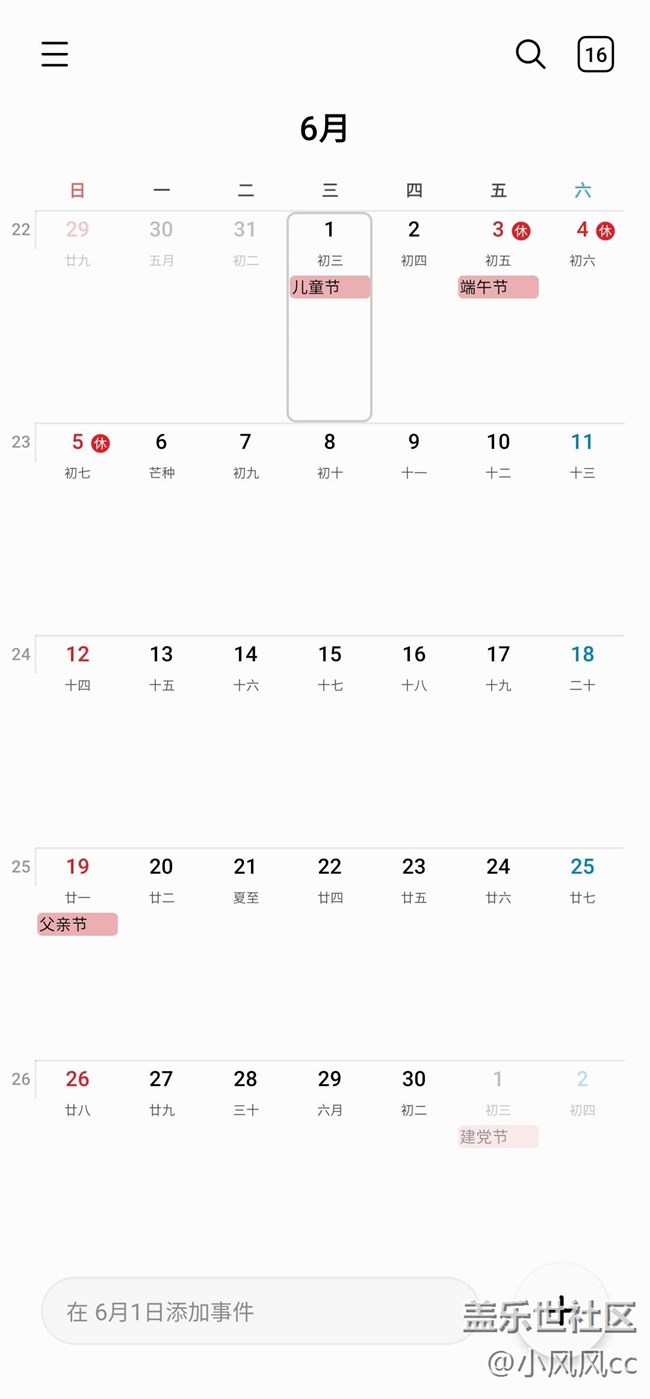
Task: Open calendar search
Action: tap(530, 54)
